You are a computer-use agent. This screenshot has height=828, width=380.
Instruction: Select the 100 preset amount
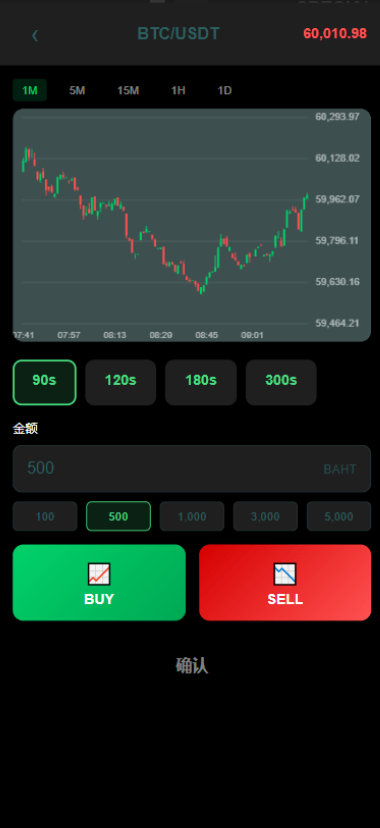45,516
